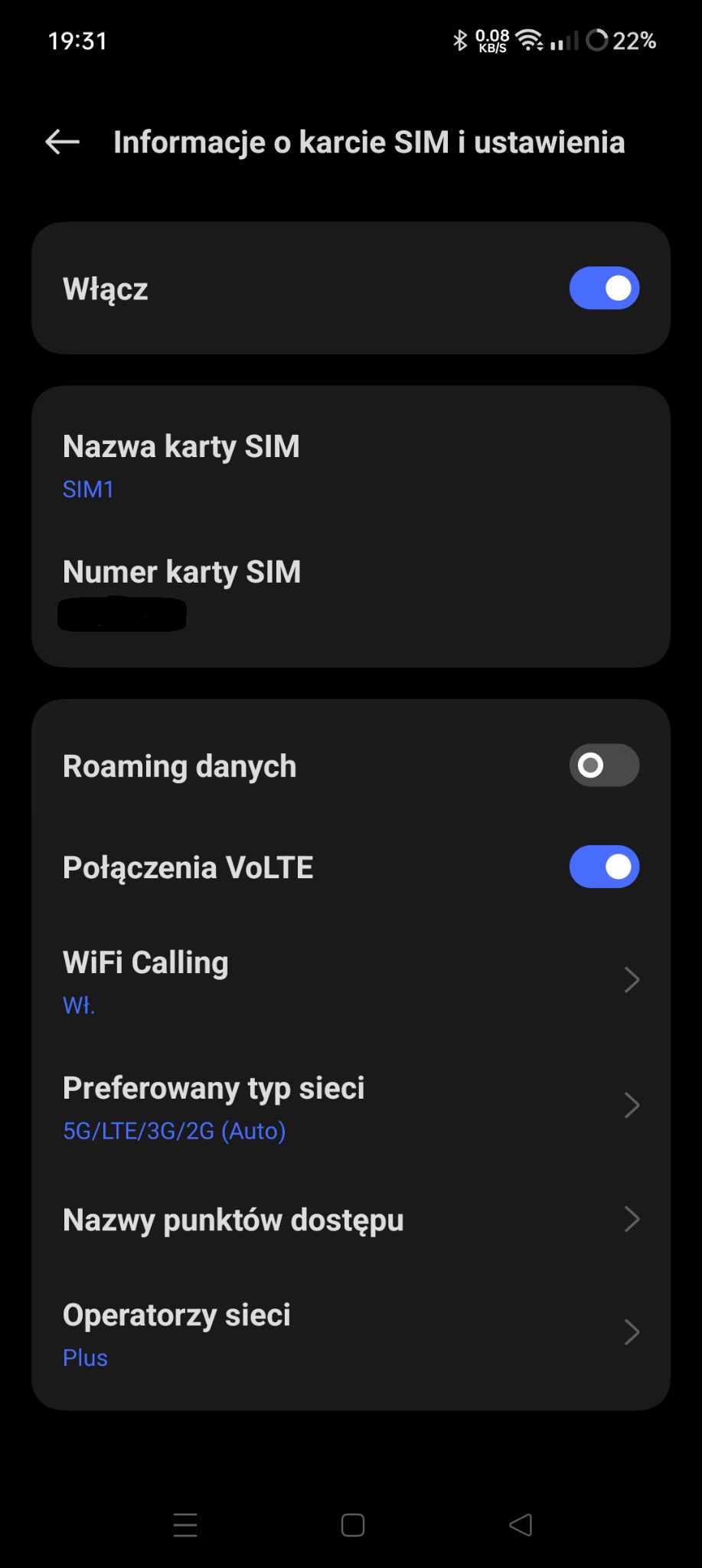Screen dimensions: 702x1568
Task: Disable Połączenia VoLTE switch
Action: coord(604,867)
